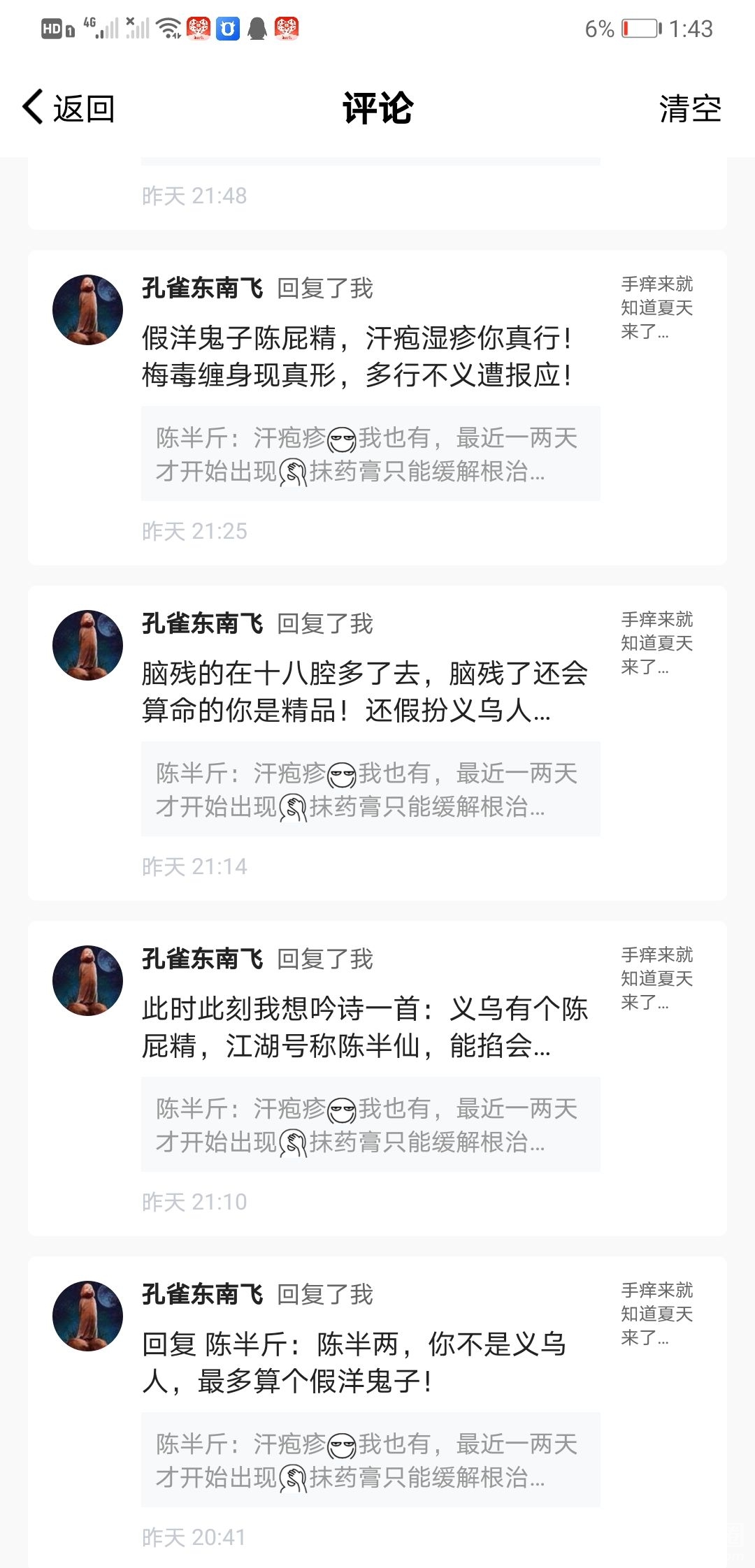The image size is (755, 1568).
Task: Open the reply posted 昨天 21:14
Action: click(364, 692)
